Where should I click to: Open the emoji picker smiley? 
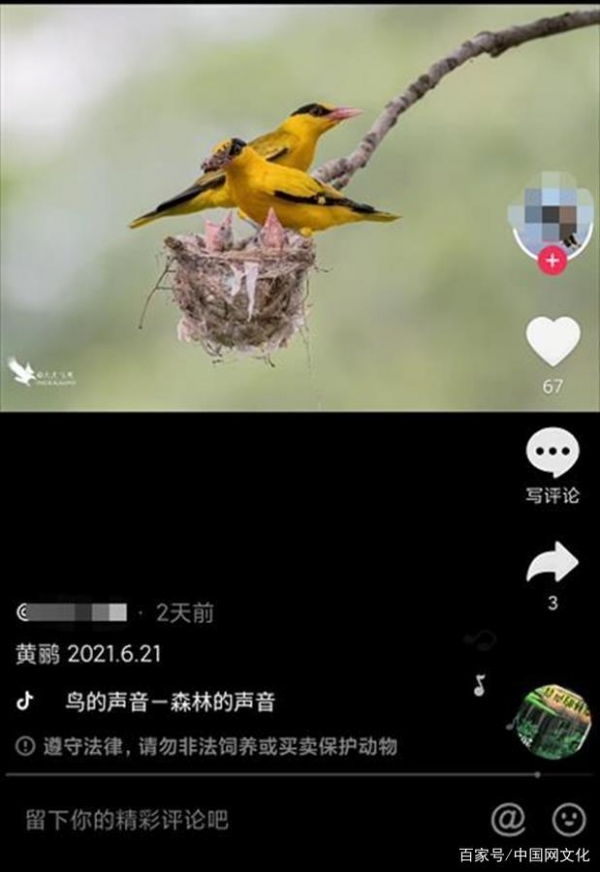tap(569, 819)
